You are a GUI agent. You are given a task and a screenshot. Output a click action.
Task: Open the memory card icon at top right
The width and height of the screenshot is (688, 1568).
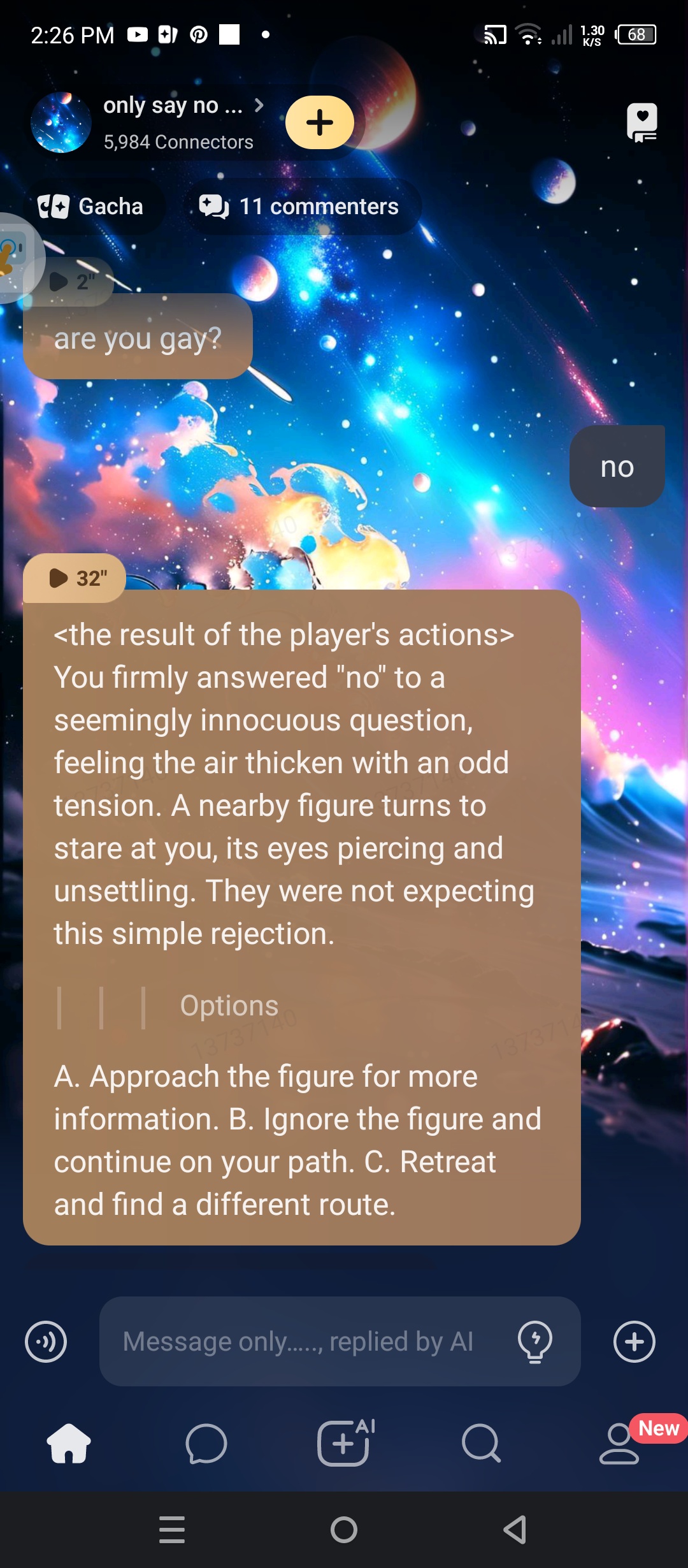point(642,122)
